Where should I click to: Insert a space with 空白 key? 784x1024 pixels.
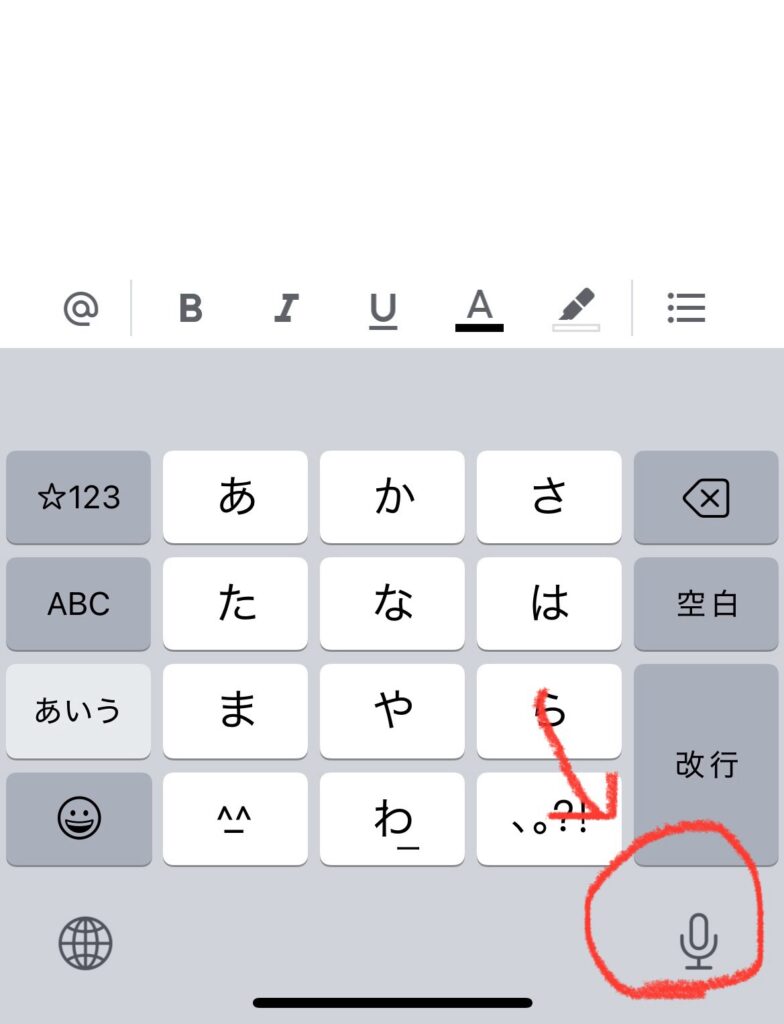(x=707, y=604)
